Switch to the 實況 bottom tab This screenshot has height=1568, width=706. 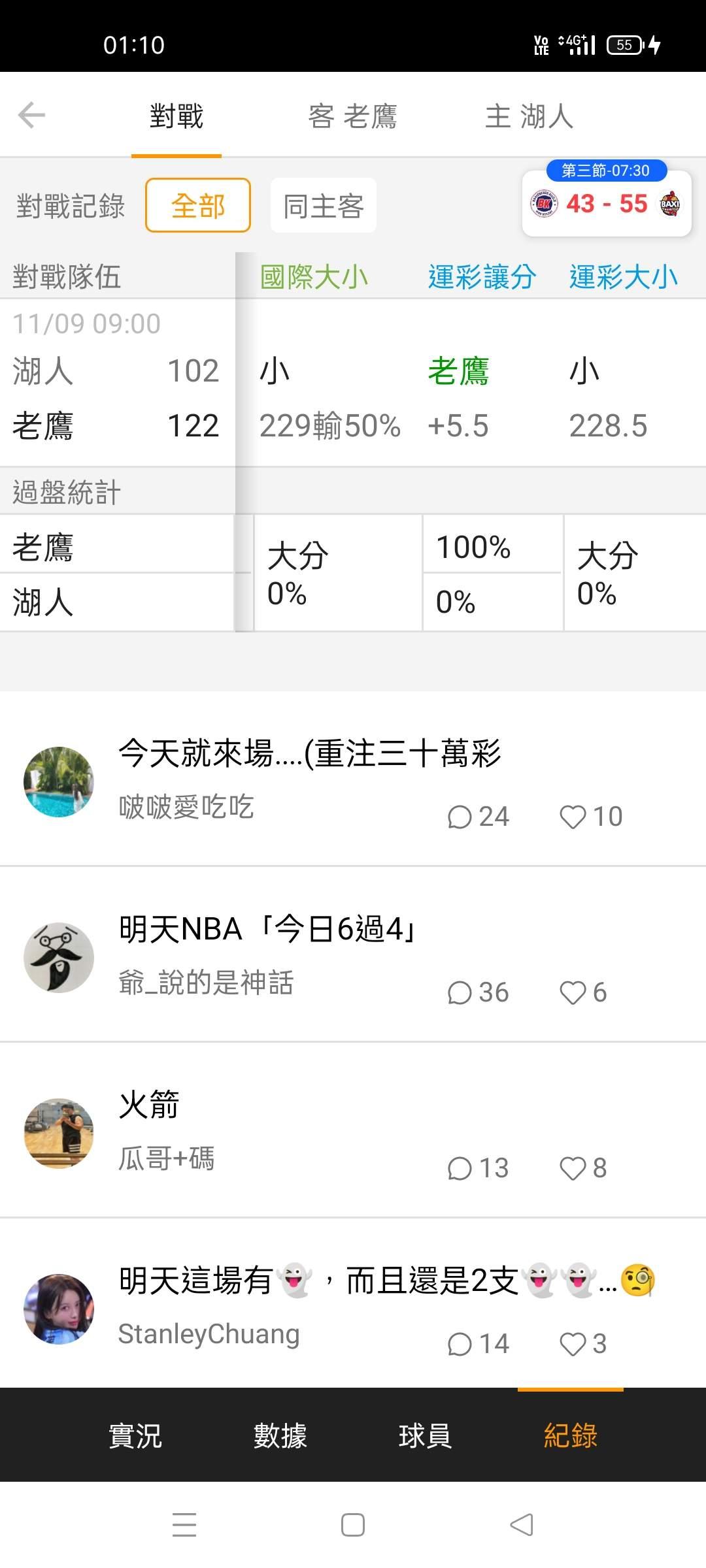click(x=135, y=1436)
